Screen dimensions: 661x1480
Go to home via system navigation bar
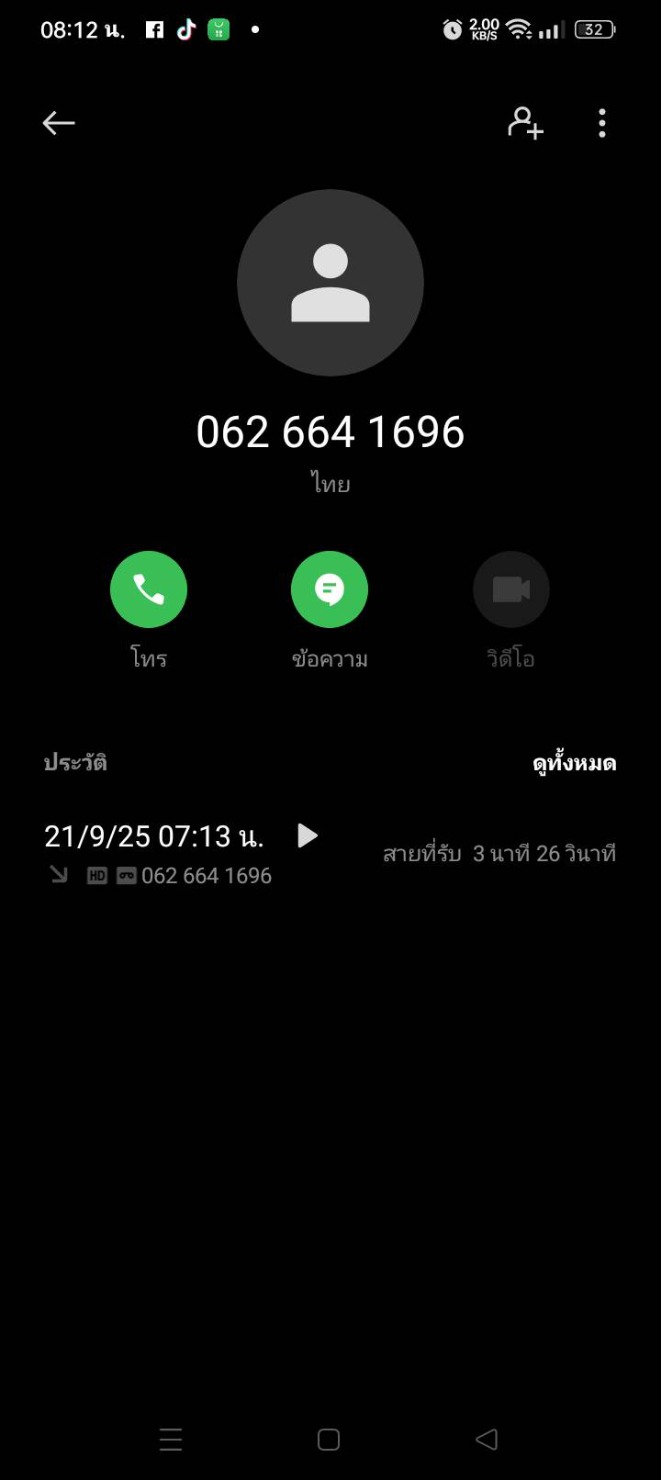coord(329,1439)
